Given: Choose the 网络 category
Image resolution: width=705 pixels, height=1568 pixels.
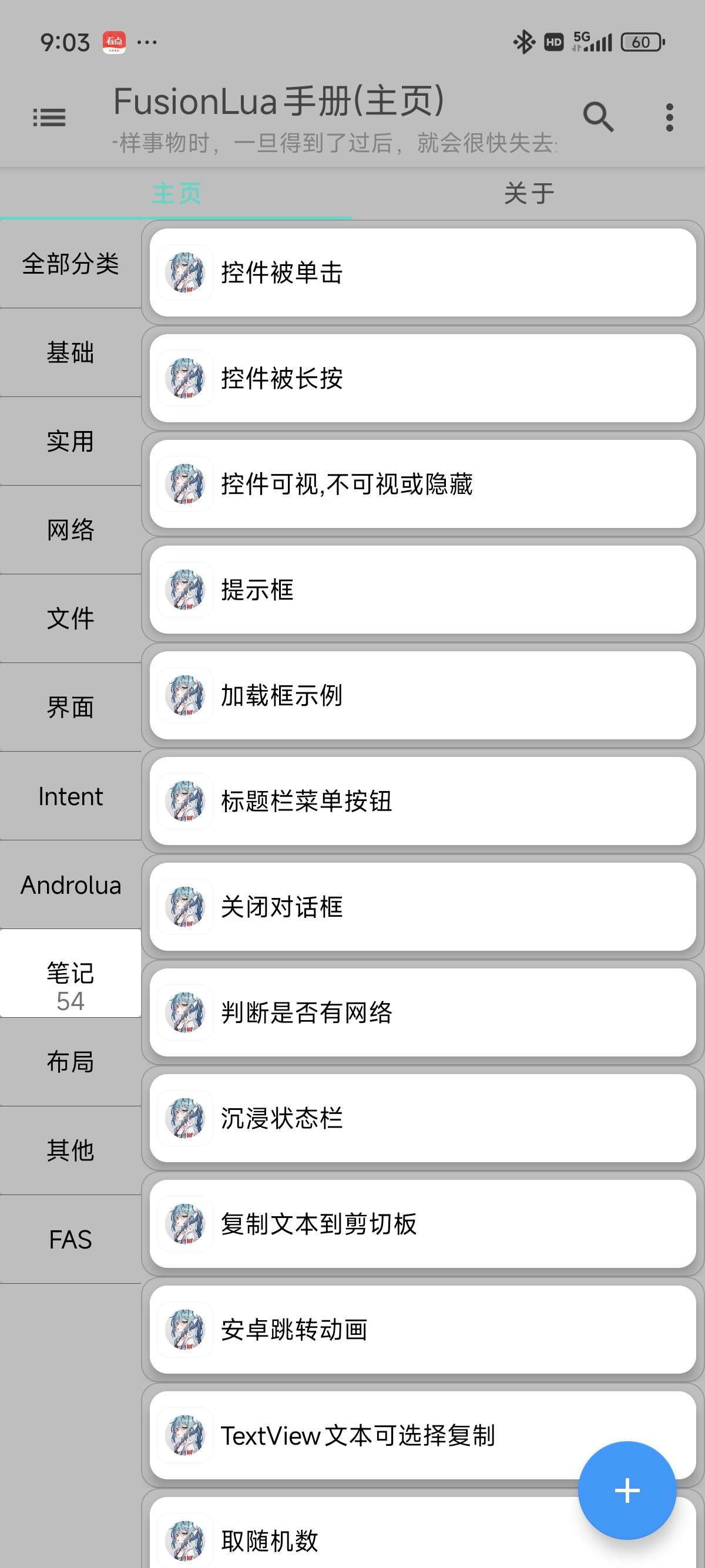Looking at the screenshot, I should 70,530.
